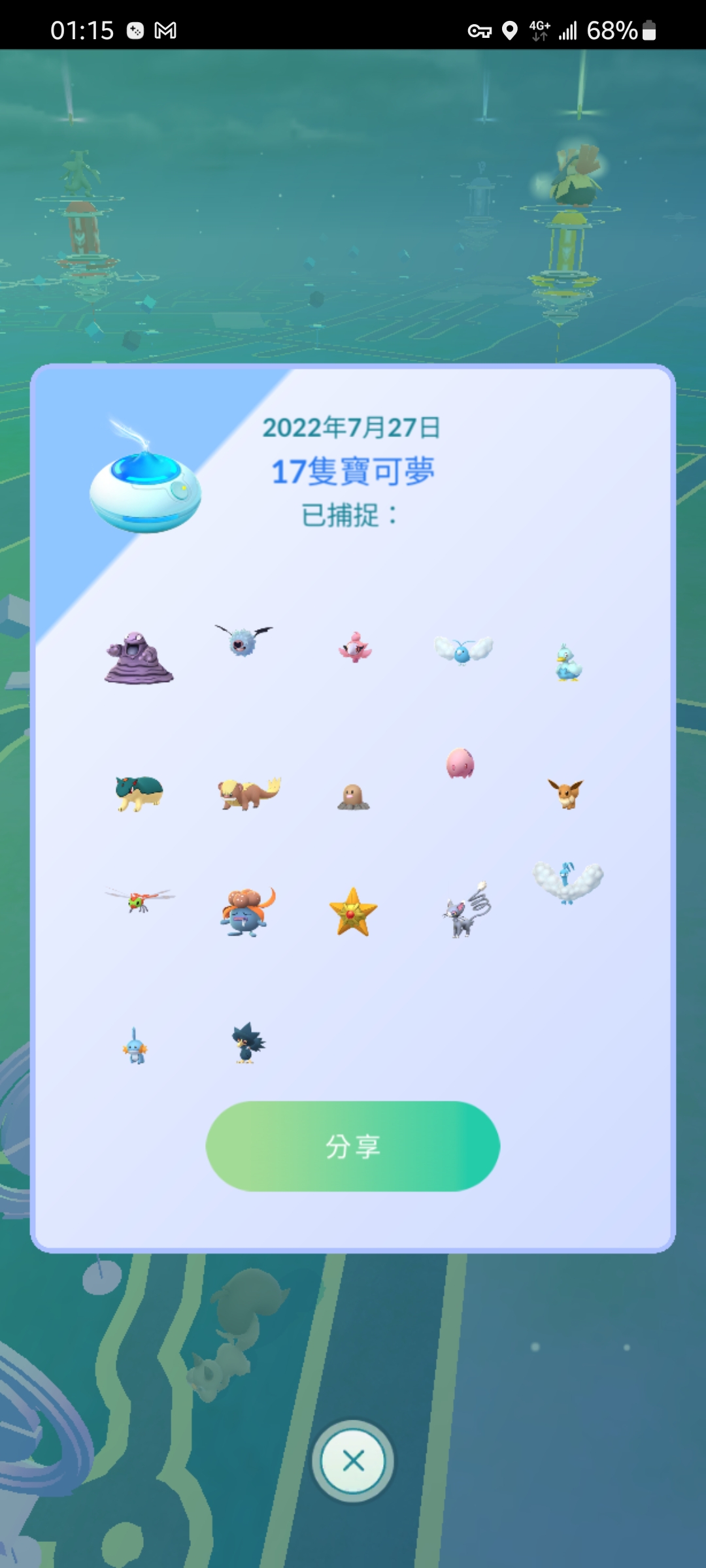This screenshot has height=1568, width=706.
Task: Close the daily catch summary dialog
Action: point(353,1460)
